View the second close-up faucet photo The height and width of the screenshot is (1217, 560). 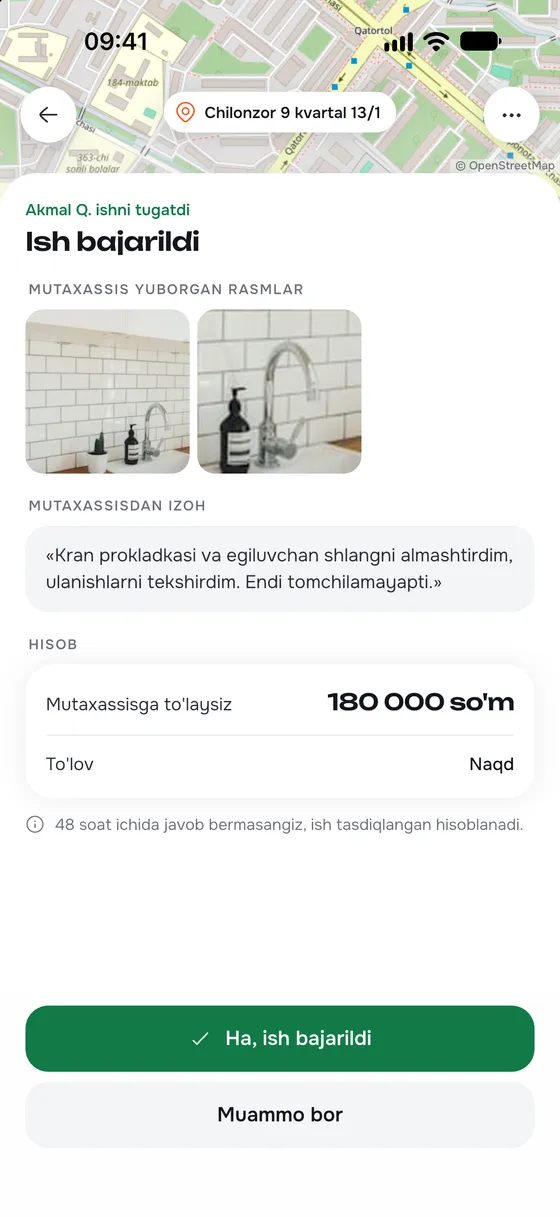point(279,391)
